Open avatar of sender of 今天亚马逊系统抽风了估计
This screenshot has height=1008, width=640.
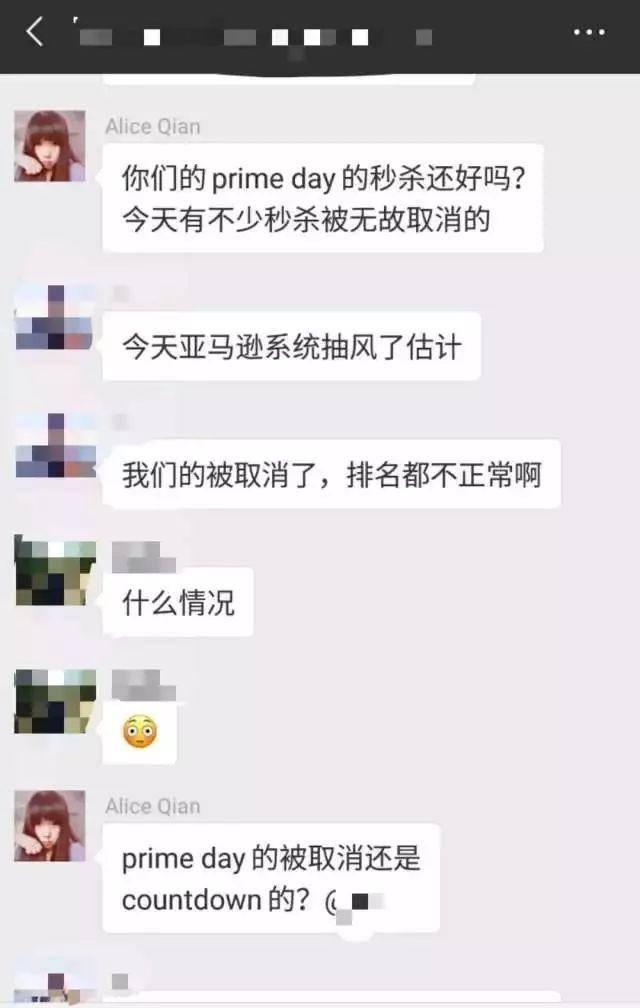click(55, 318)
